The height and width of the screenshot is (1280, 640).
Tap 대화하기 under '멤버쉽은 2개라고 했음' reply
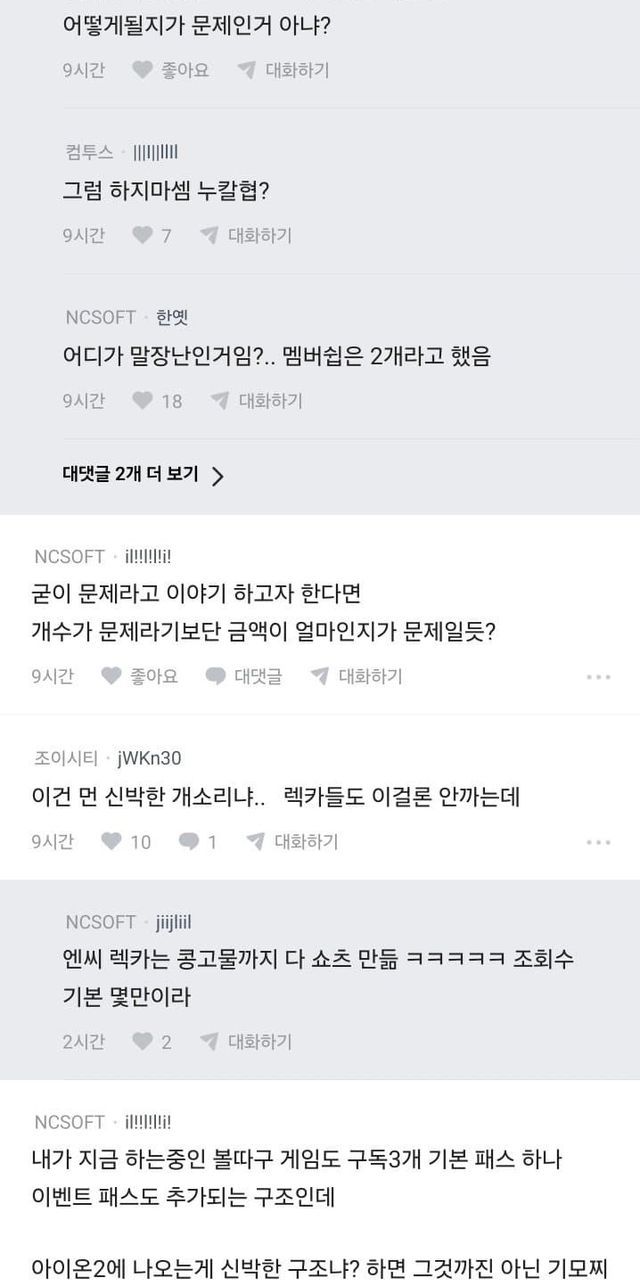(256, 401)
